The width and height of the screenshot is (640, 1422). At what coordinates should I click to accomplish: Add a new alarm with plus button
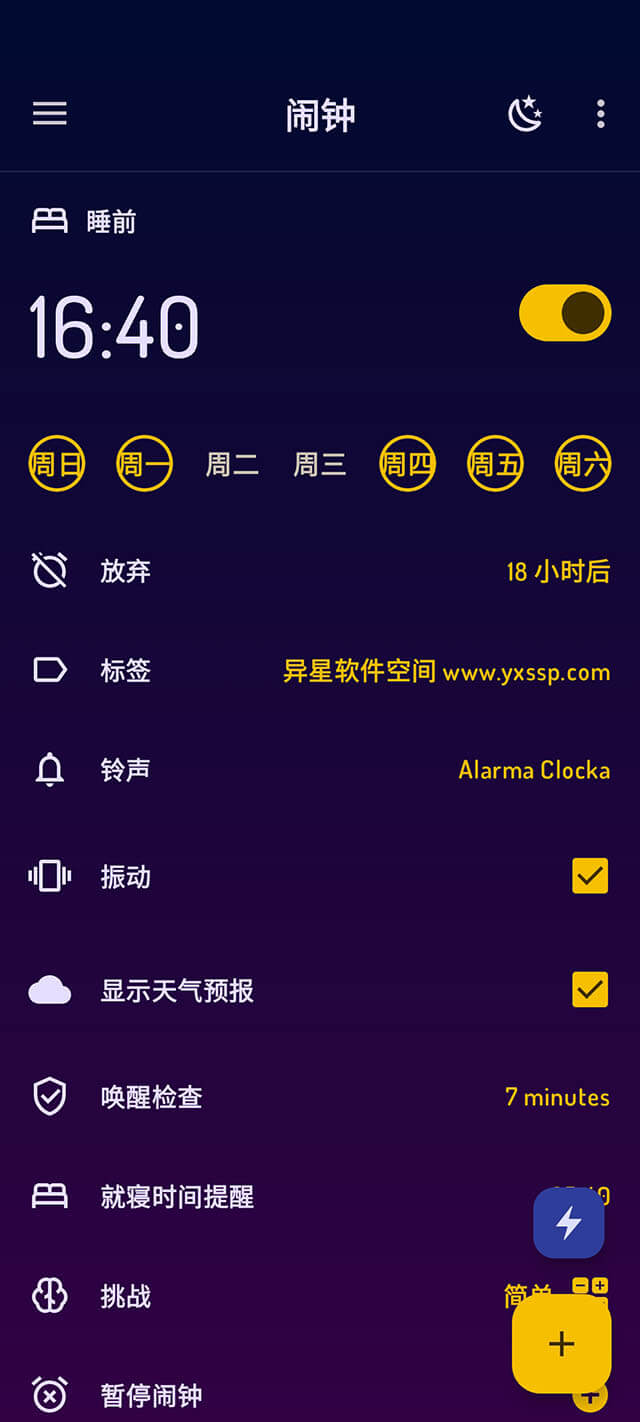pos(562,1343)
